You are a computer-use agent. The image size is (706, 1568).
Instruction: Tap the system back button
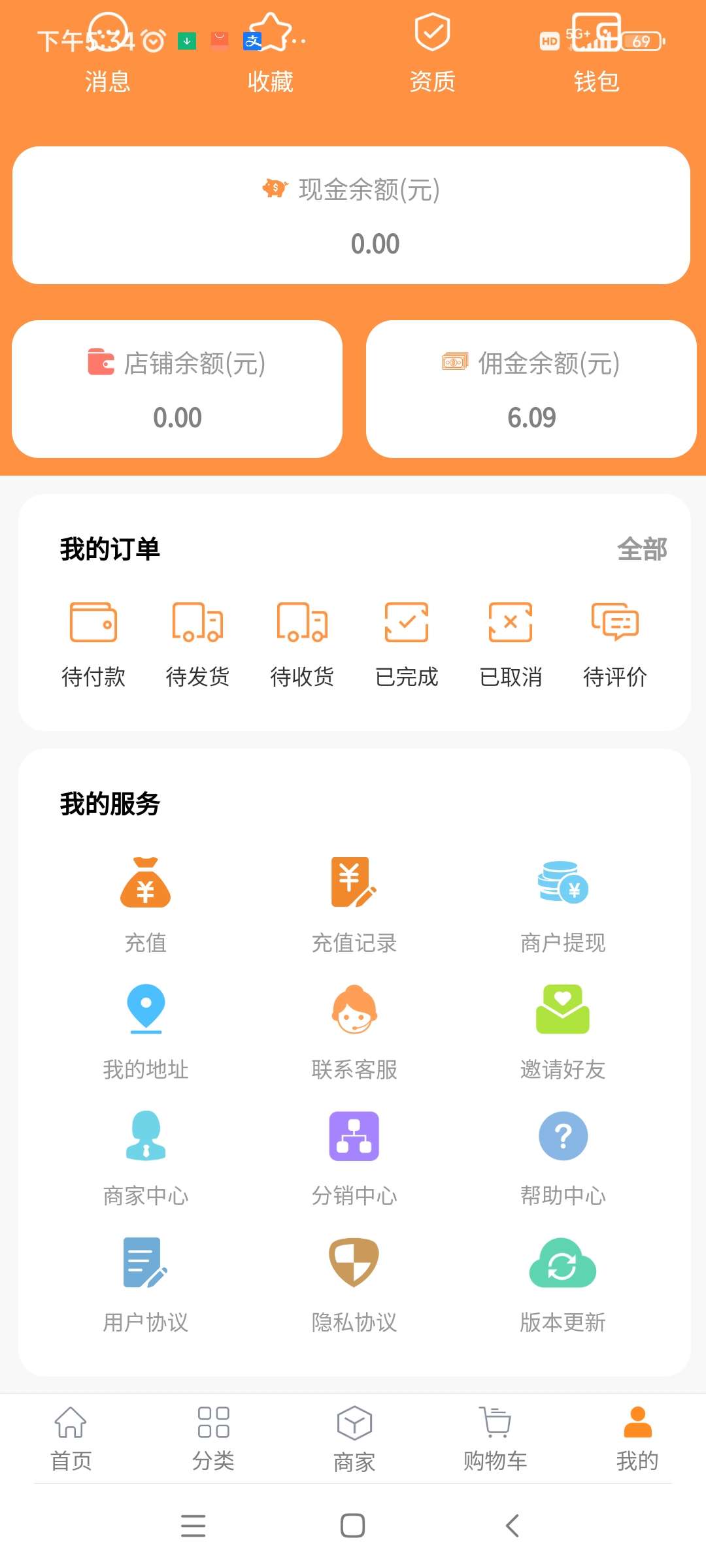(513, 1526)
